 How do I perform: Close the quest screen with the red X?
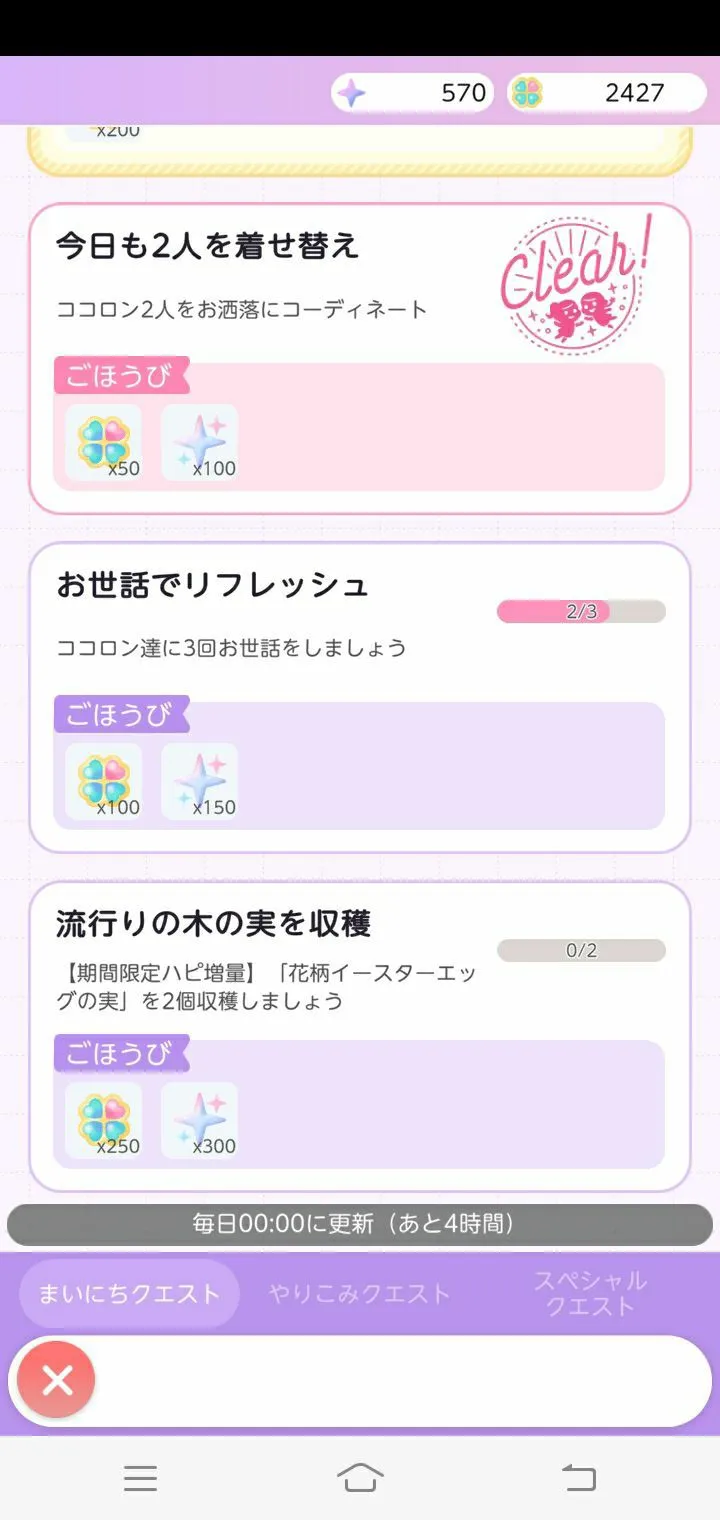click(x=56, y=1381)
